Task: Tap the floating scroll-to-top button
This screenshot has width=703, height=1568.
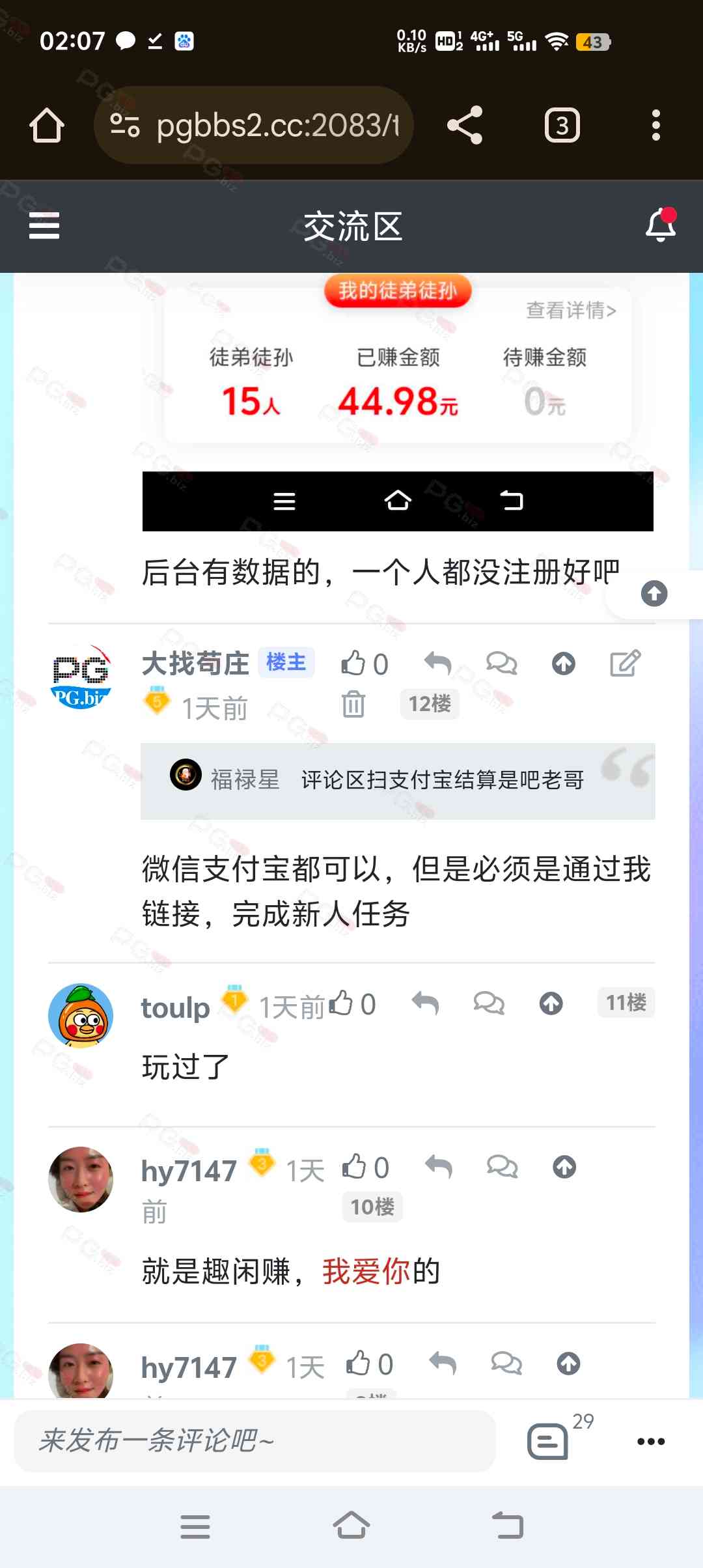Action: click(x=654, y=593)
